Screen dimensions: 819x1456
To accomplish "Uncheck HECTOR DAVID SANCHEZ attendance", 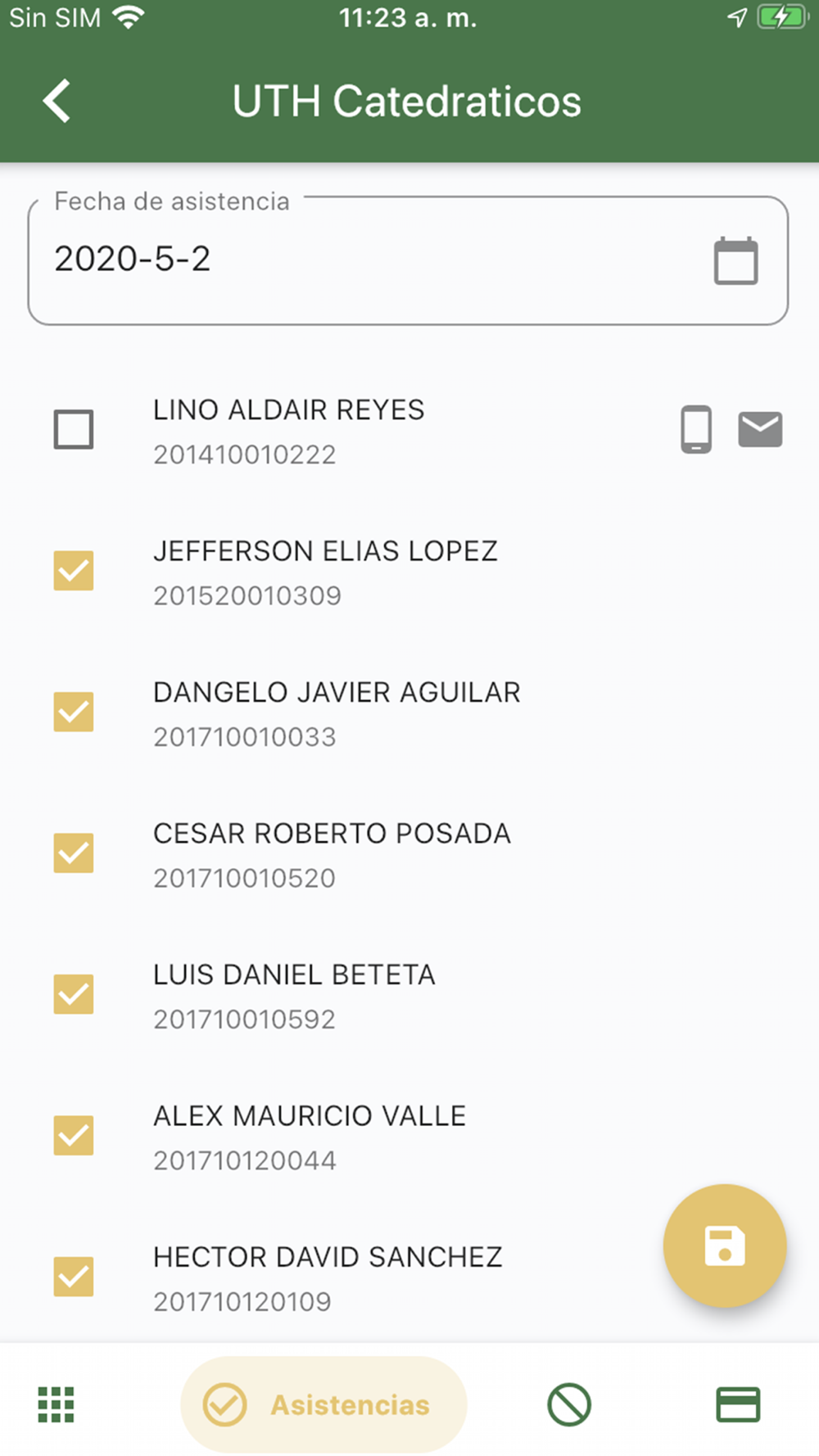I will pos(74,1277).
